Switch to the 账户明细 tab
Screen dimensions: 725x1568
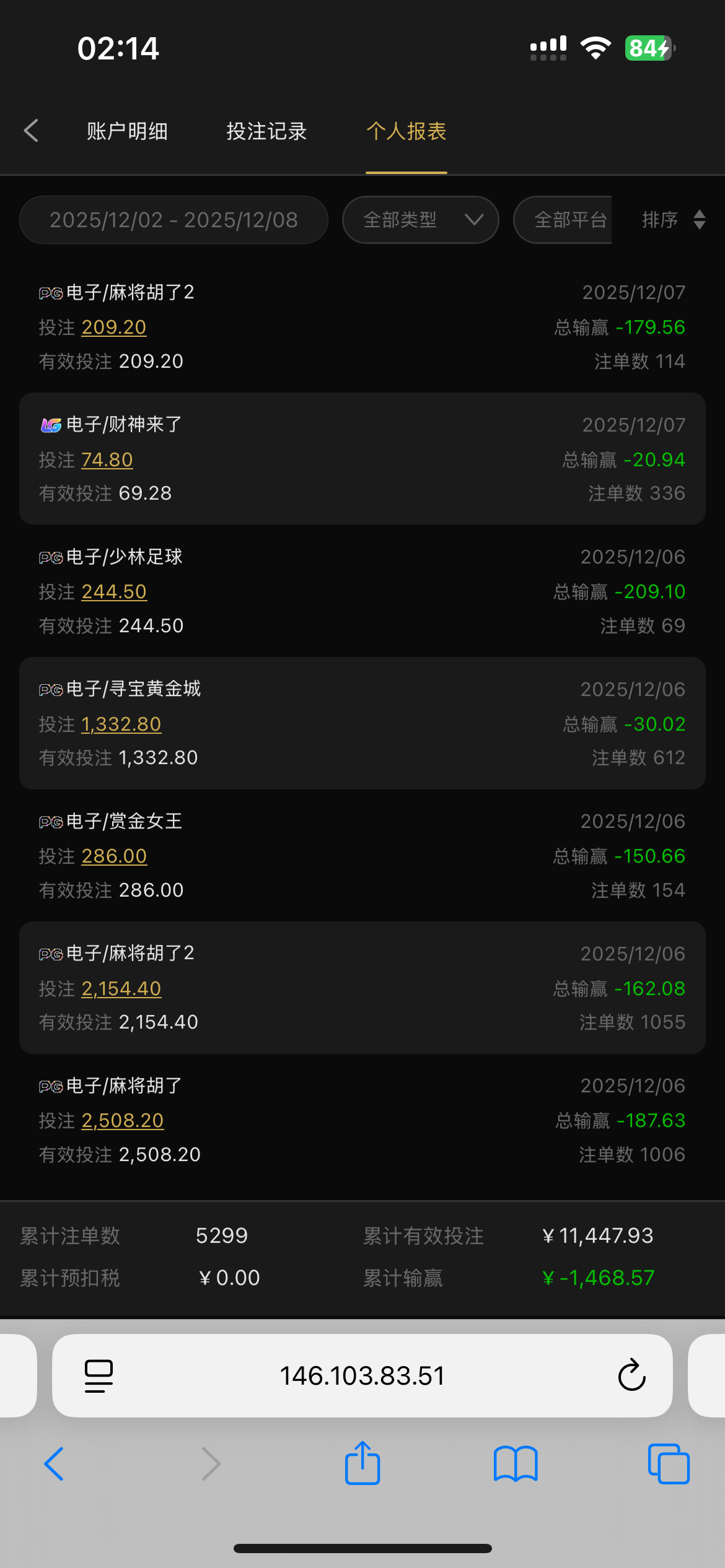pos(127,131)
